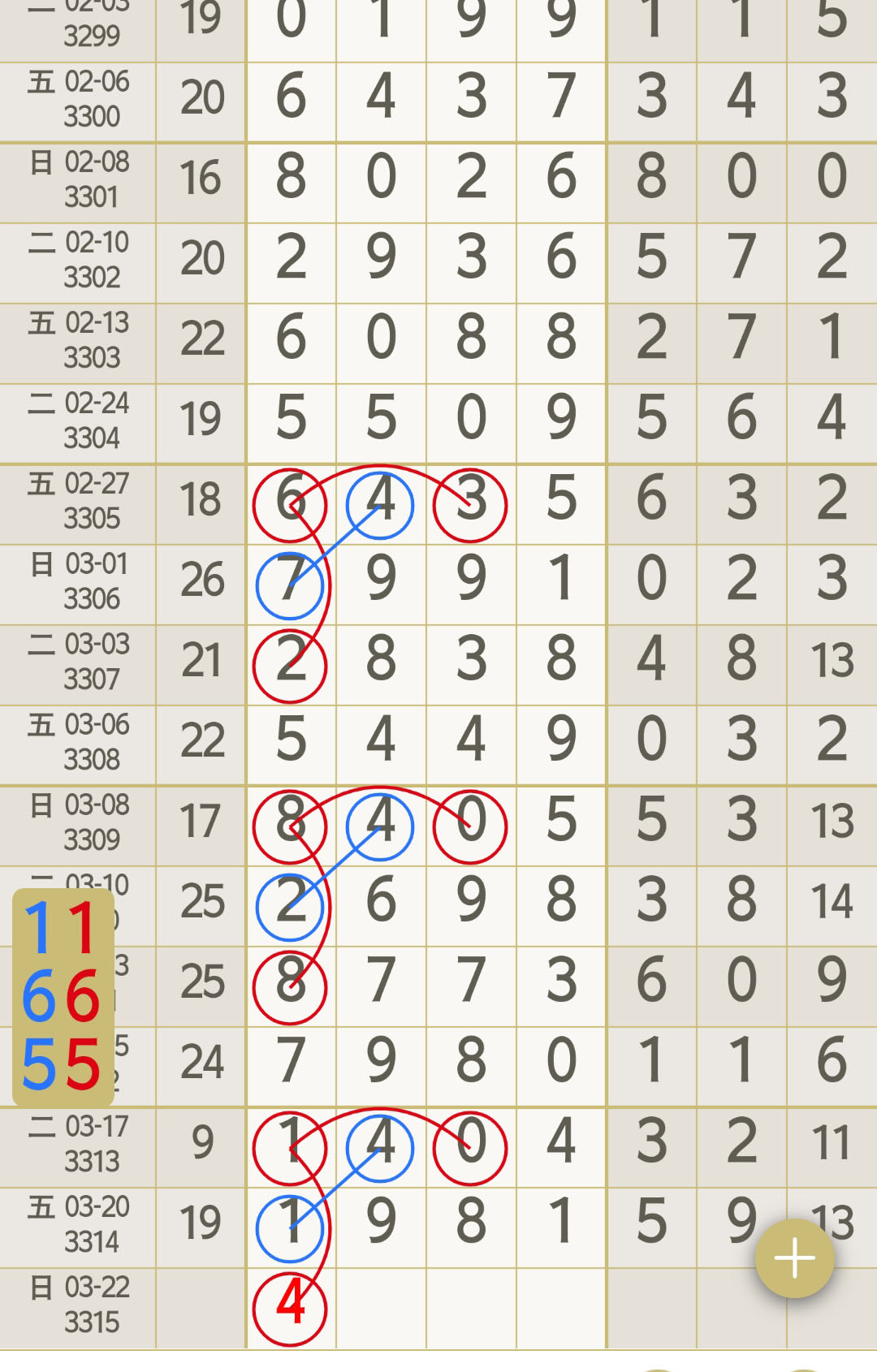This screenshot has width=877, height=1372.
Task: Toggle the red 5 in the sticker panel
Action: [83, 1064]
